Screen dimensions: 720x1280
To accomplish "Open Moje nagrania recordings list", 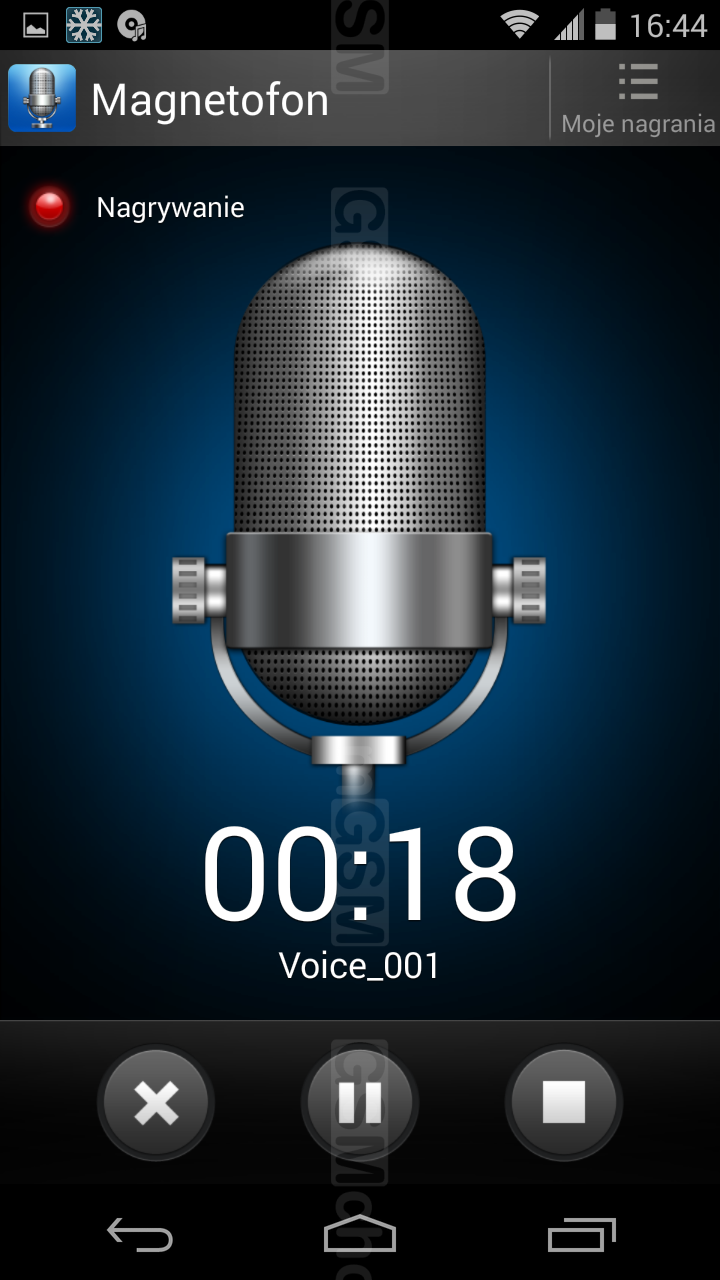I will pyautogui.click(x=637, y=98).
